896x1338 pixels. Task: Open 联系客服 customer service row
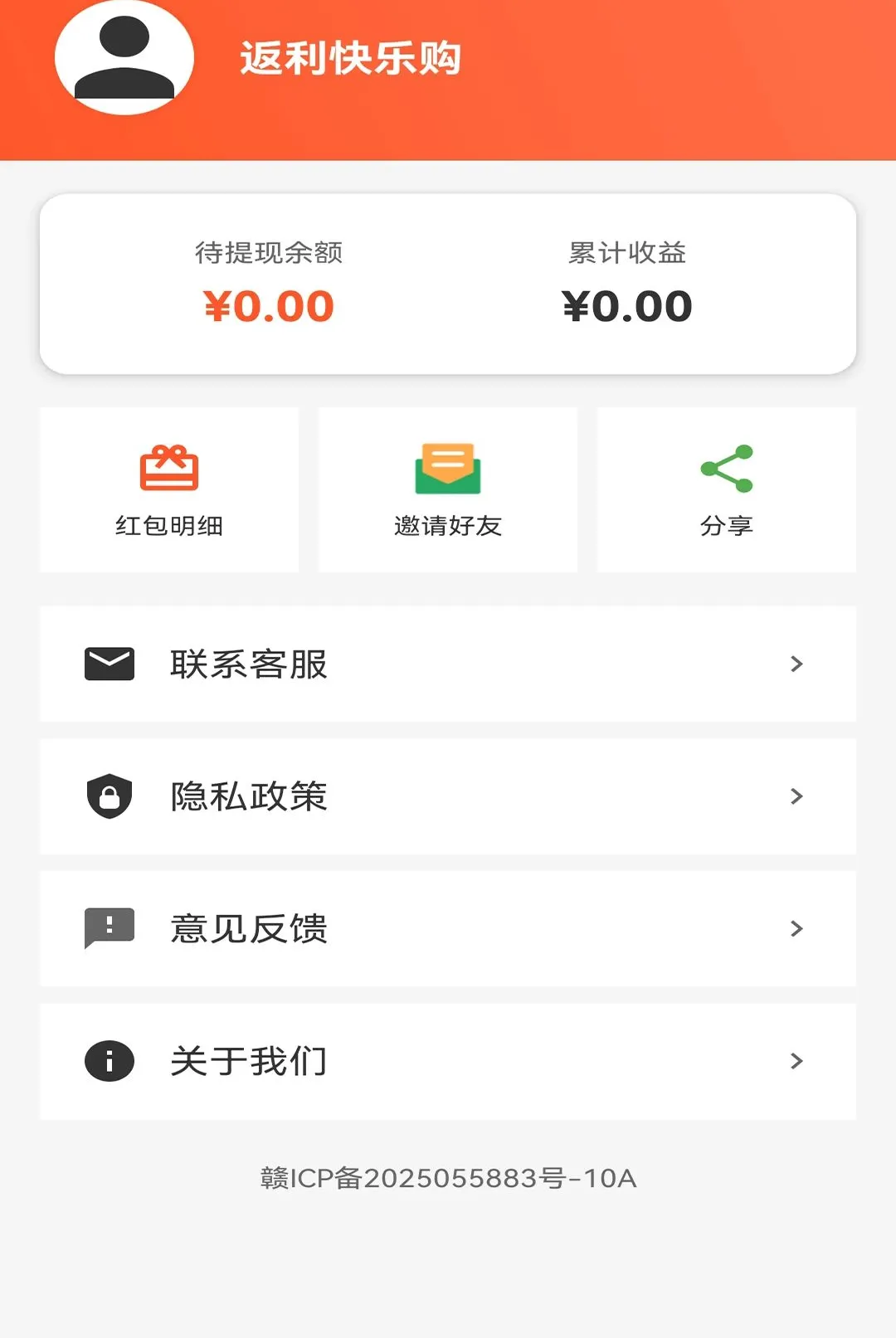448,664
